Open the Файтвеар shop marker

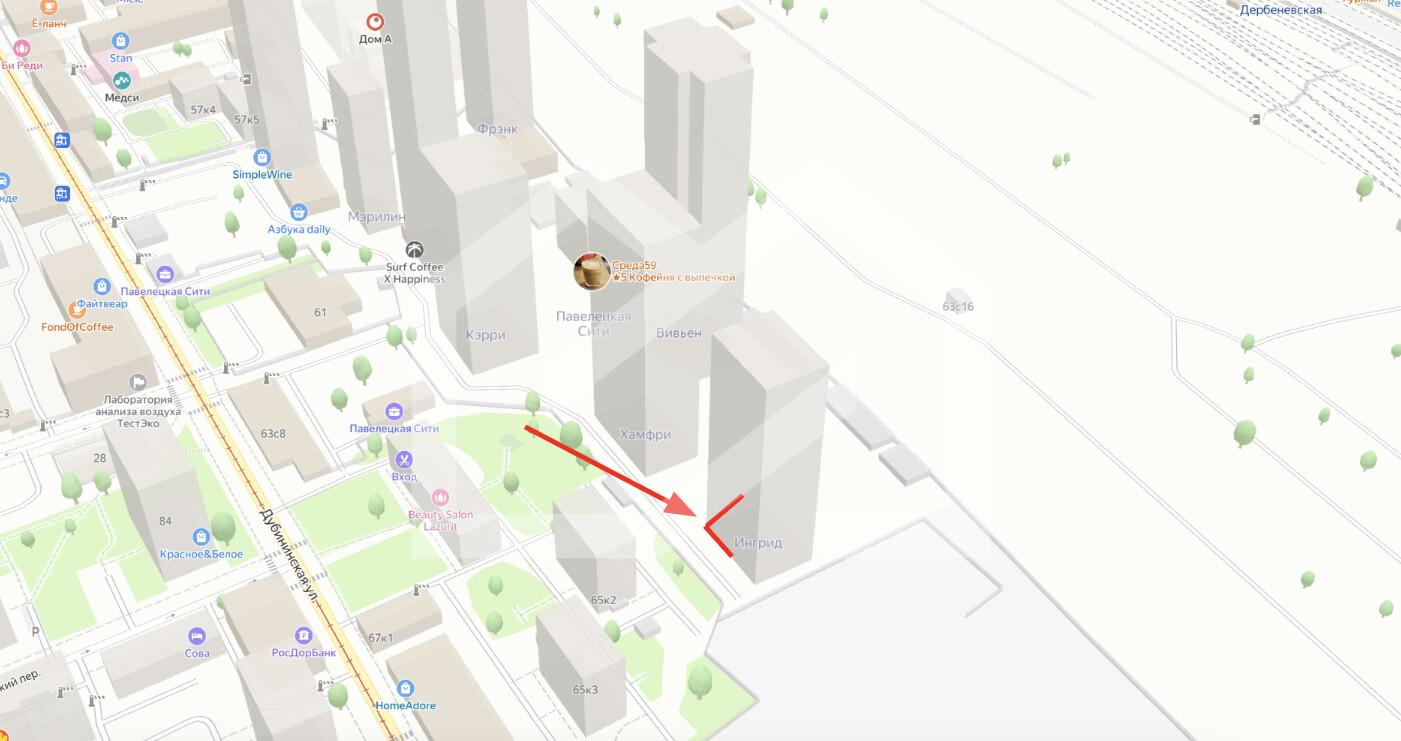click(101, 286)
